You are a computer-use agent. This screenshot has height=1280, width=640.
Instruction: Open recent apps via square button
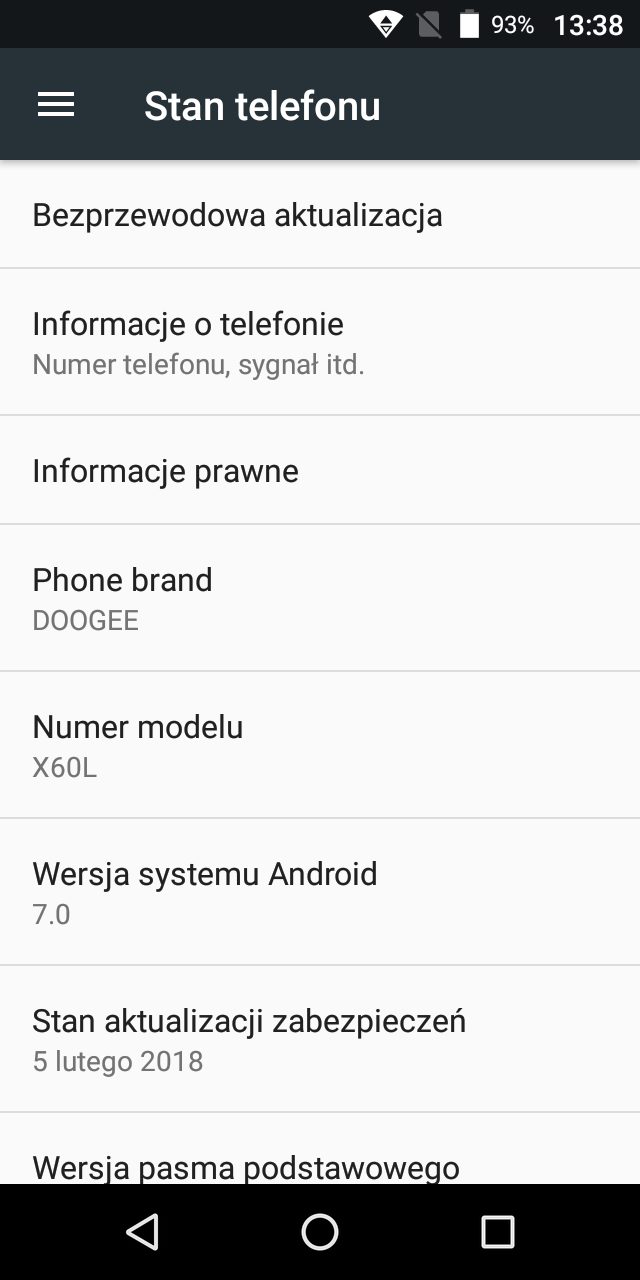click(x=497, y=1232)
